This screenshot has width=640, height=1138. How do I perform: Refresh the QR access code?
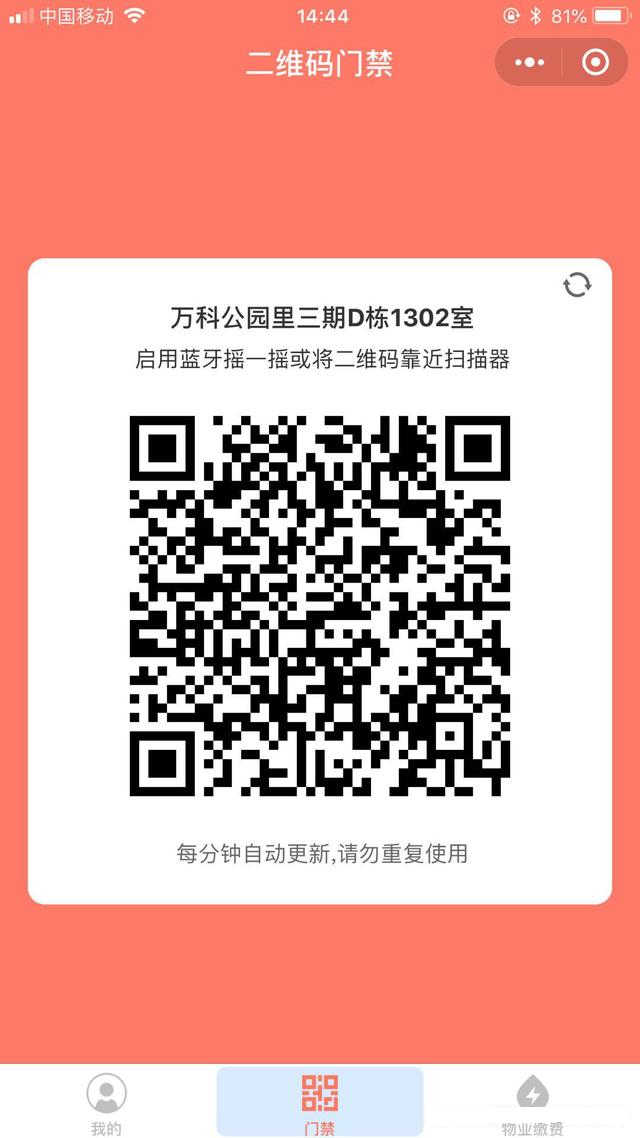[x=576, y=285]
